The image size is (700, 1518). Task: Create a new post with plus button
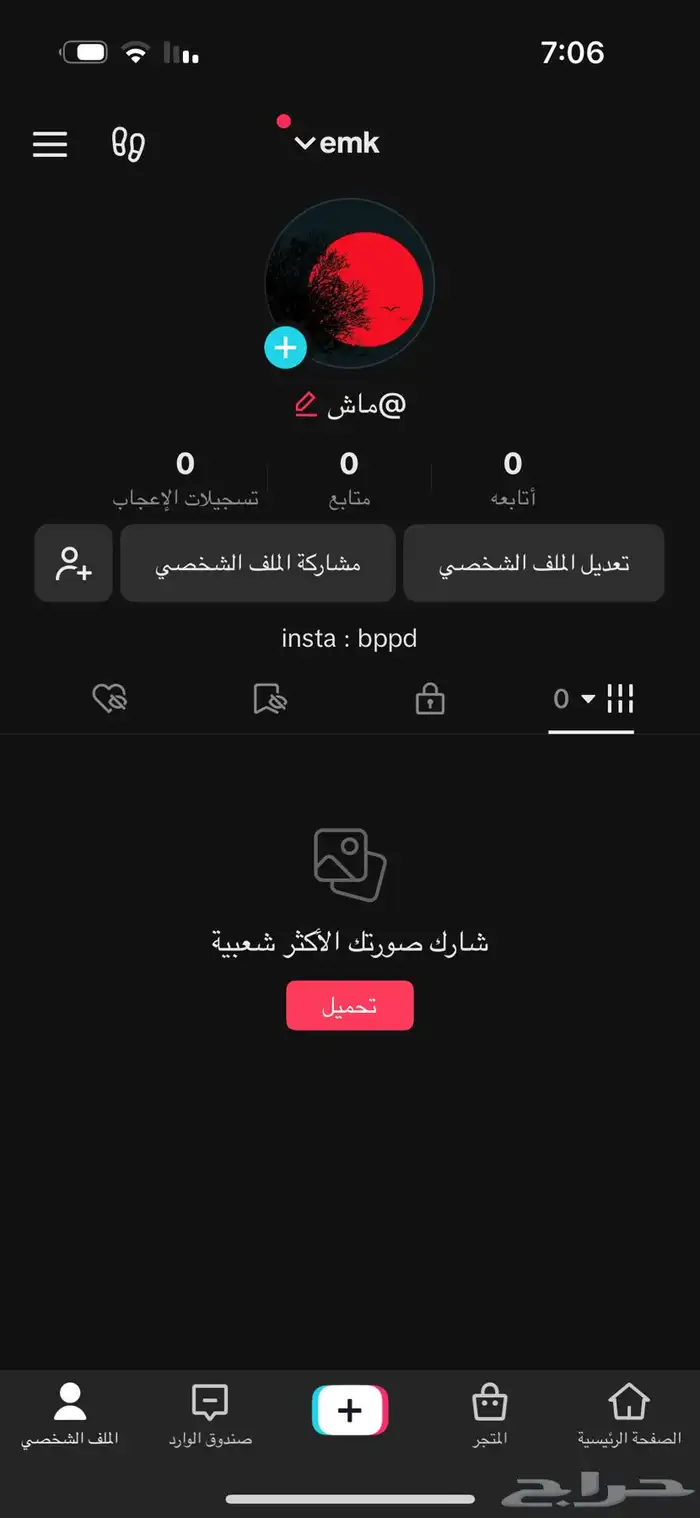tap(350, 1411)
